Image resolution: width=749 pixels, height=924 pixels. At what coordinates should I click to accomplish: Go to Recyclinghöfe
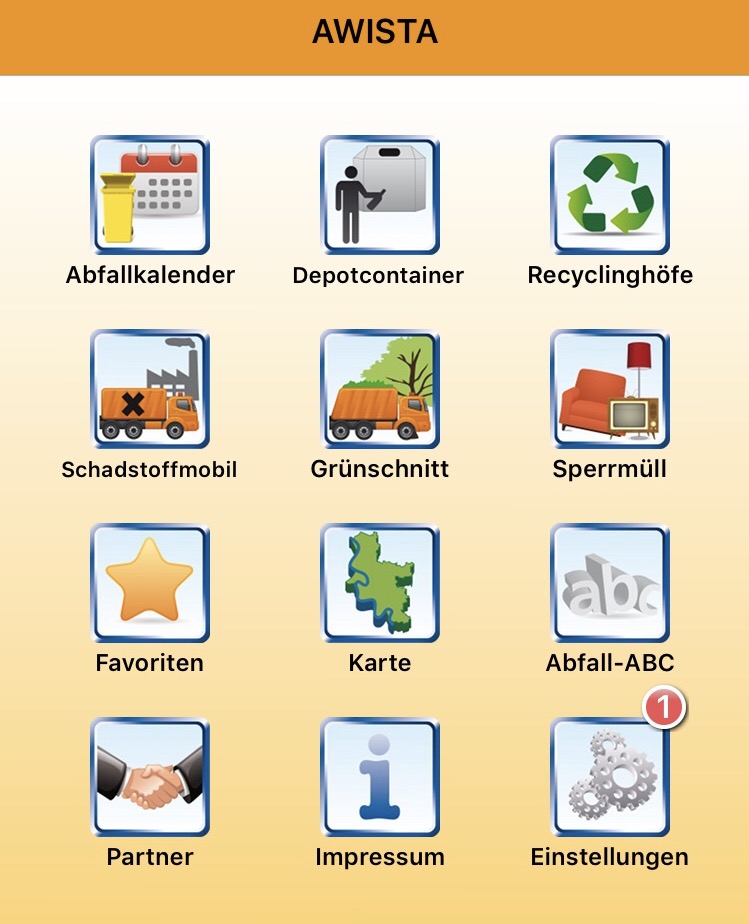click(x=609, y=195)
